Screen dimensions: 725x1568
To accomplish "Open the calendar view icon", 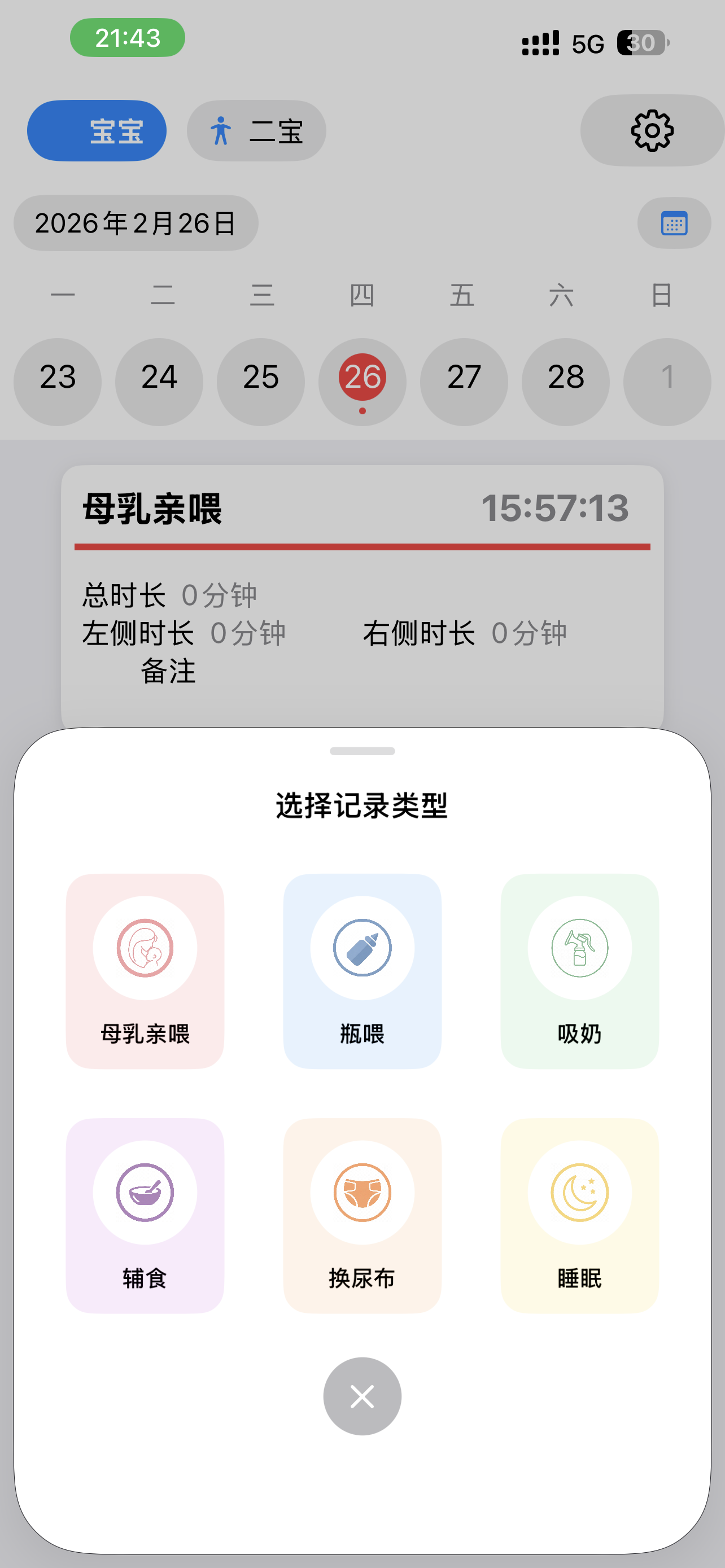I will [x=673, y=224].
